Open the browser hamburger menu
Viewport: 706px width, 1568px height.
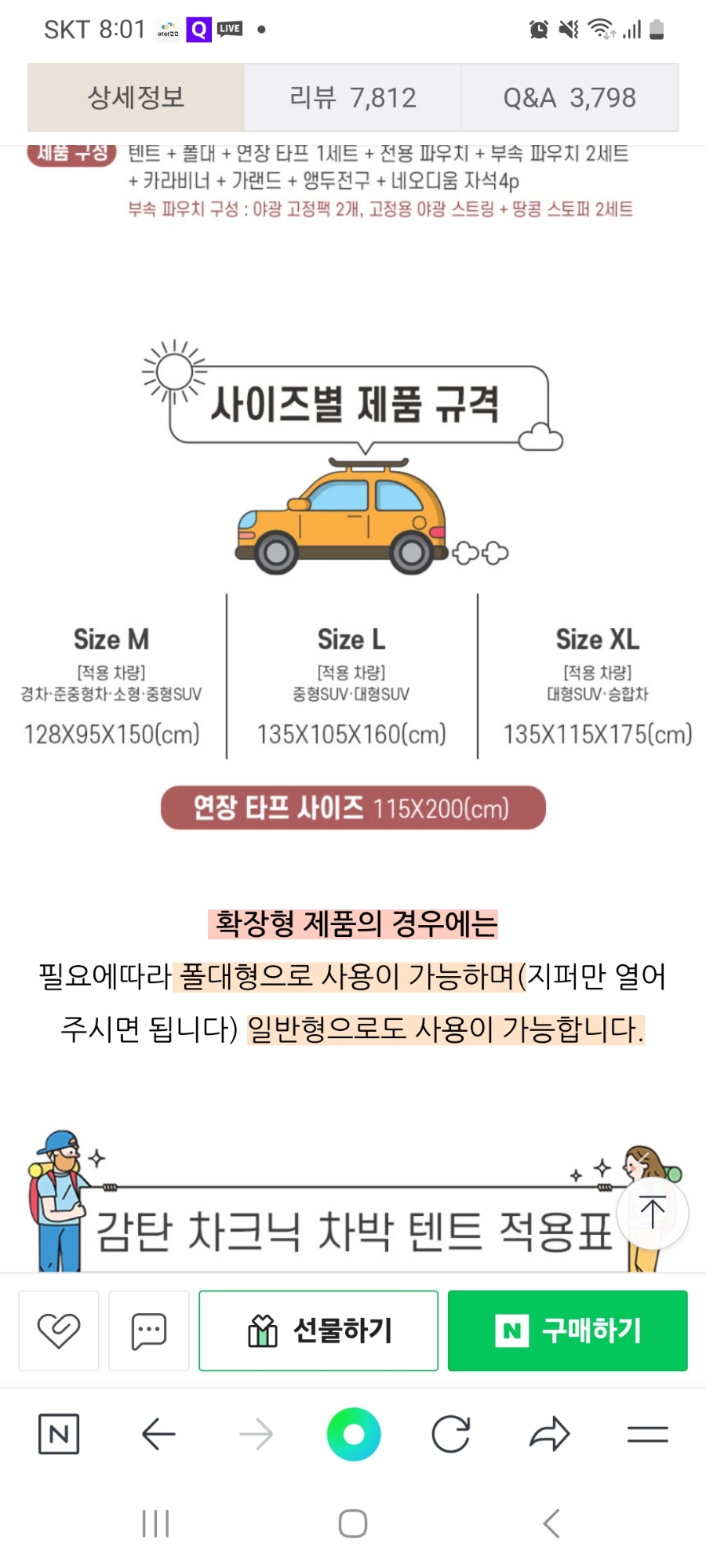coord(647,1434)
